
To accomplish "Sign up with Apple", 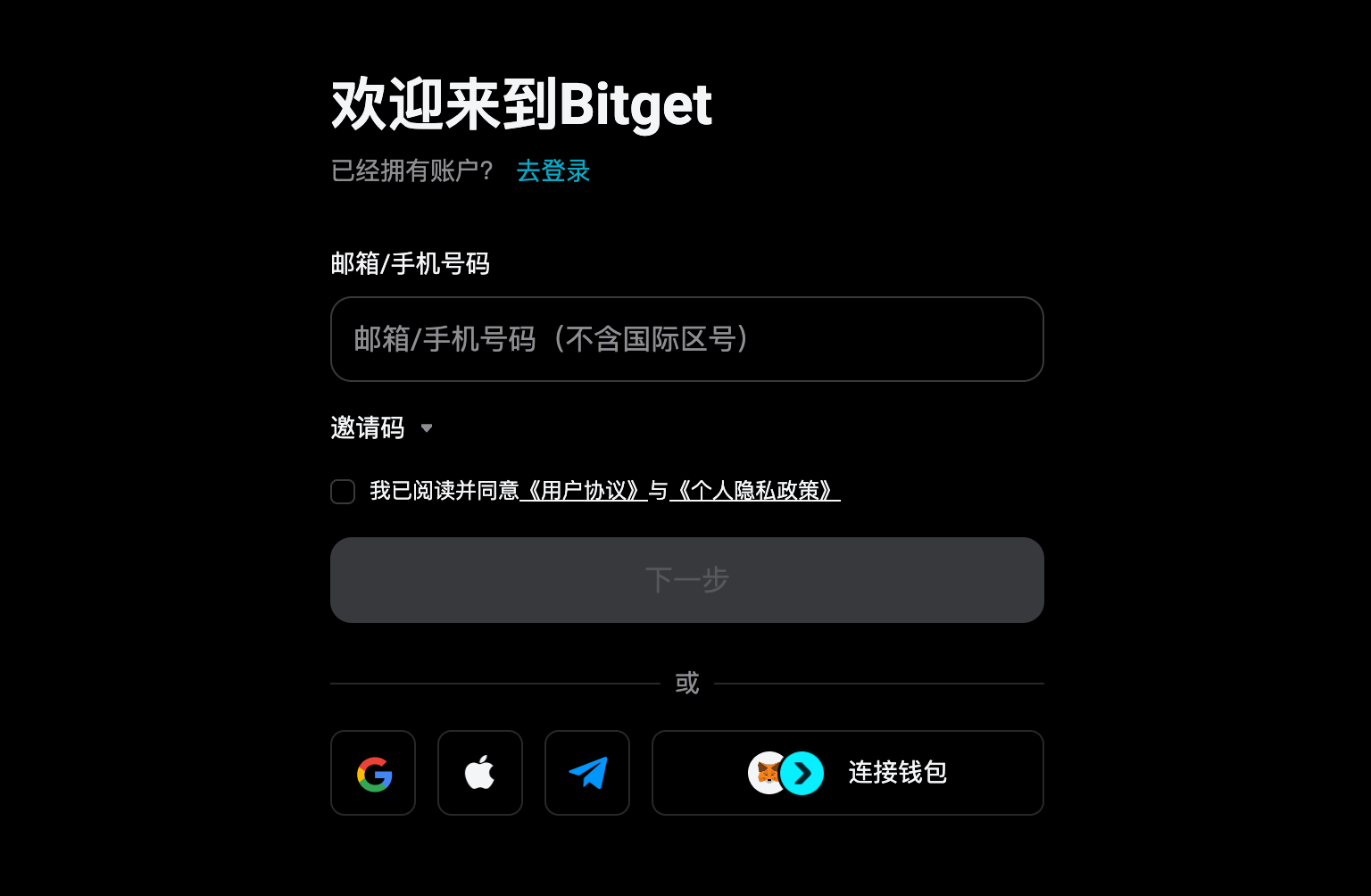I will pos(480,773).
